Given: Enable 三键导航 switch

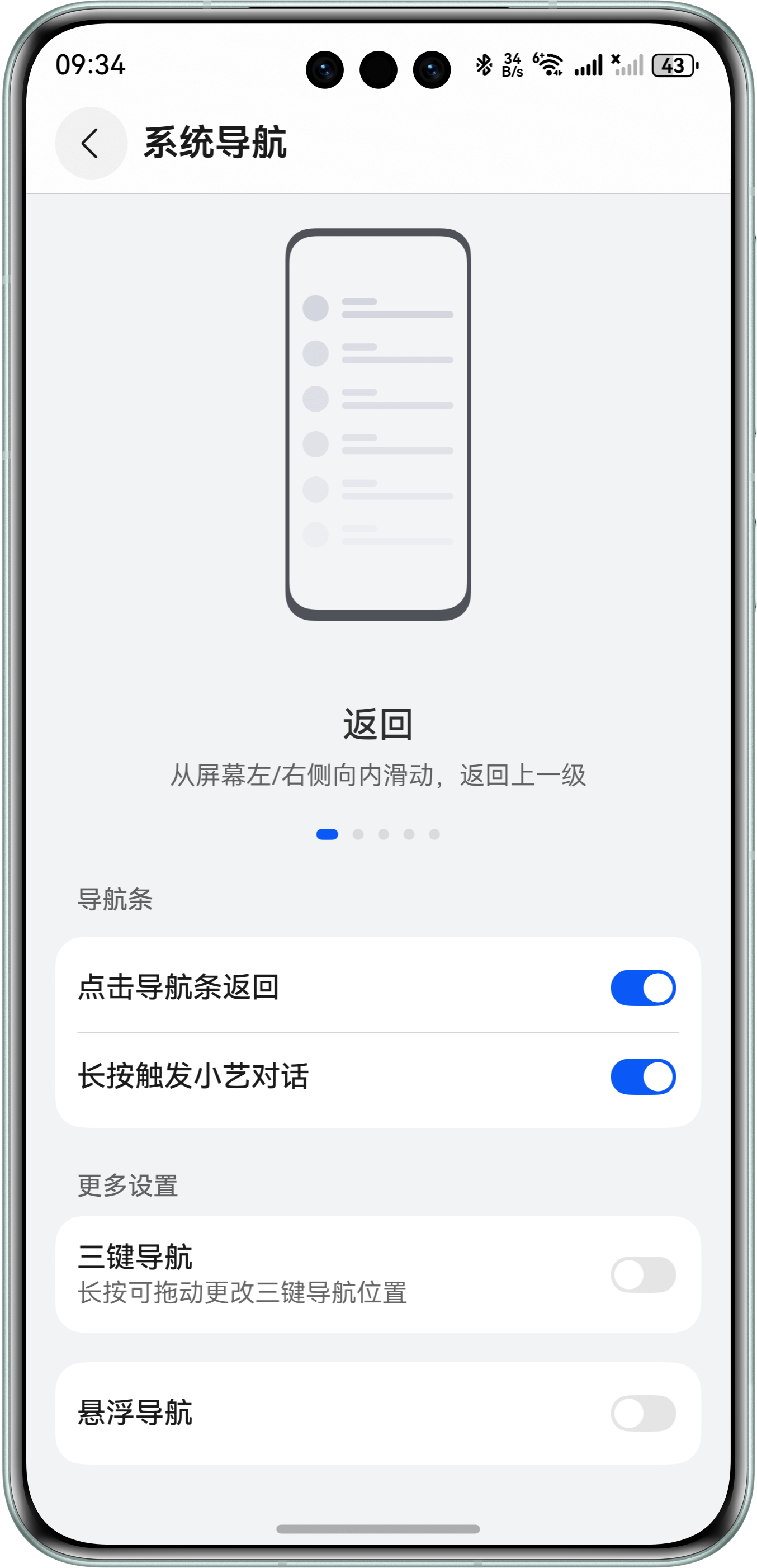Looking at the screenshot, I should click(642, 1274).
